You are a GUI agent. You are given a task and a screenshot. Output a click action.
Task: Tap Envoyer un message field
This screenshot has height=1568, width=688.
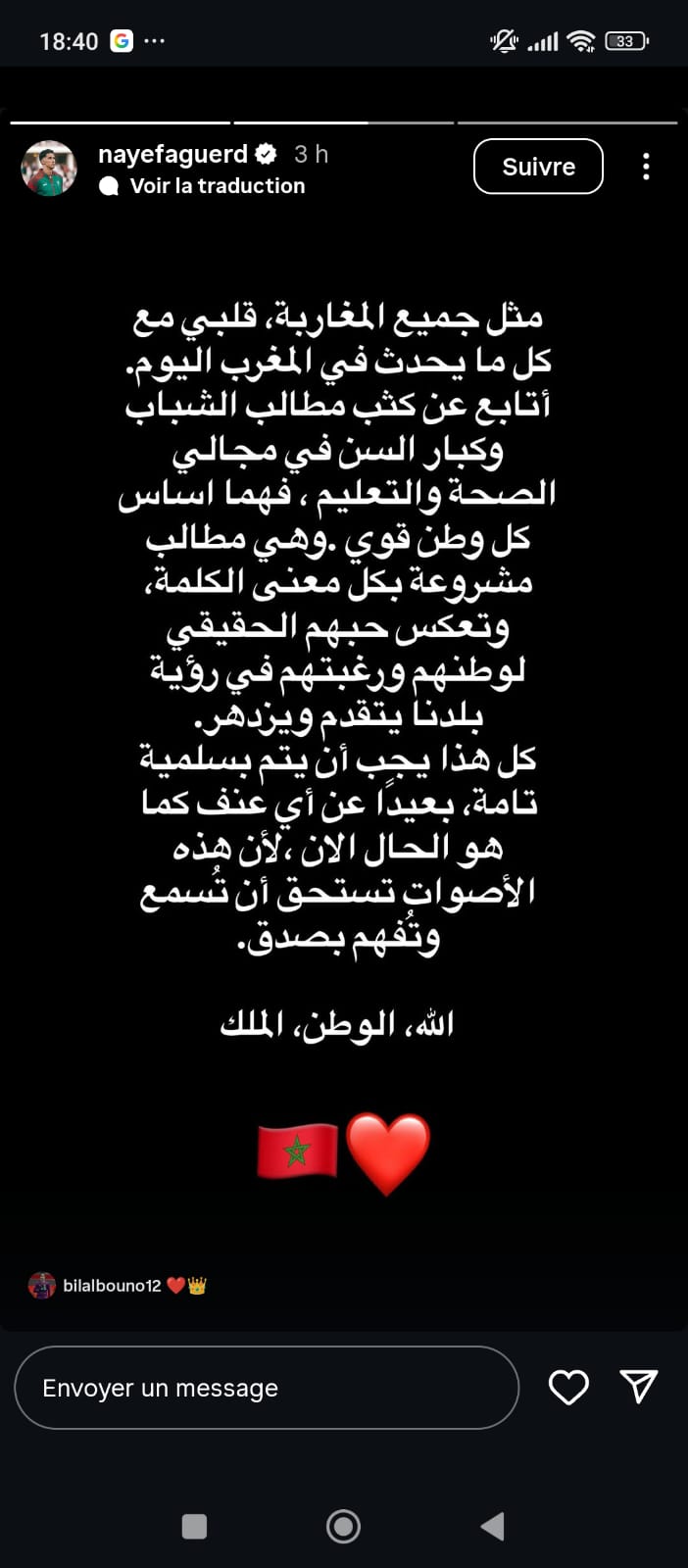pos(266,1388)
